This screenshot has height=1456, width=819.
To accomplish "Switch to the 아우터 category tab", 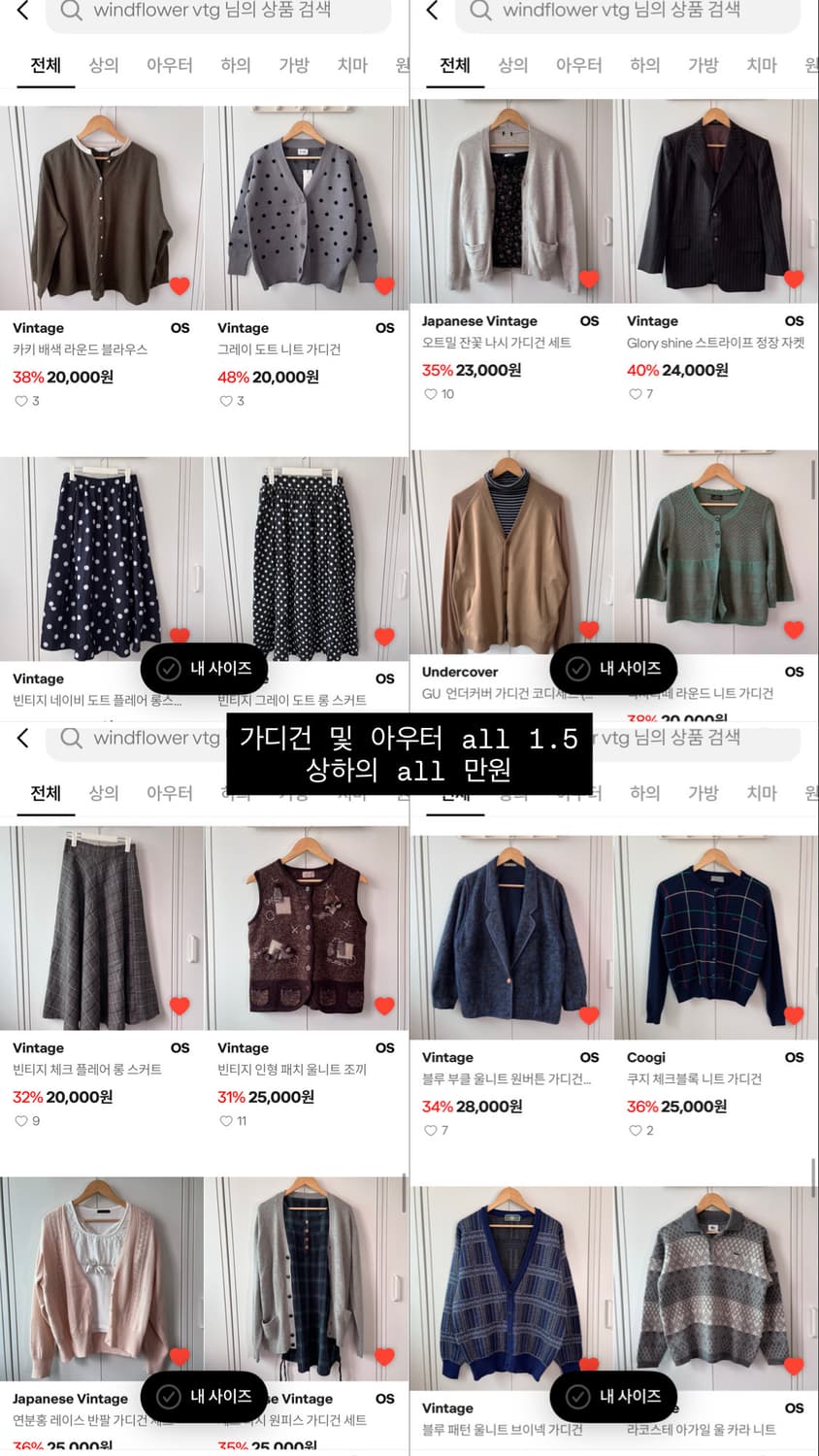I will coord(169,65).
